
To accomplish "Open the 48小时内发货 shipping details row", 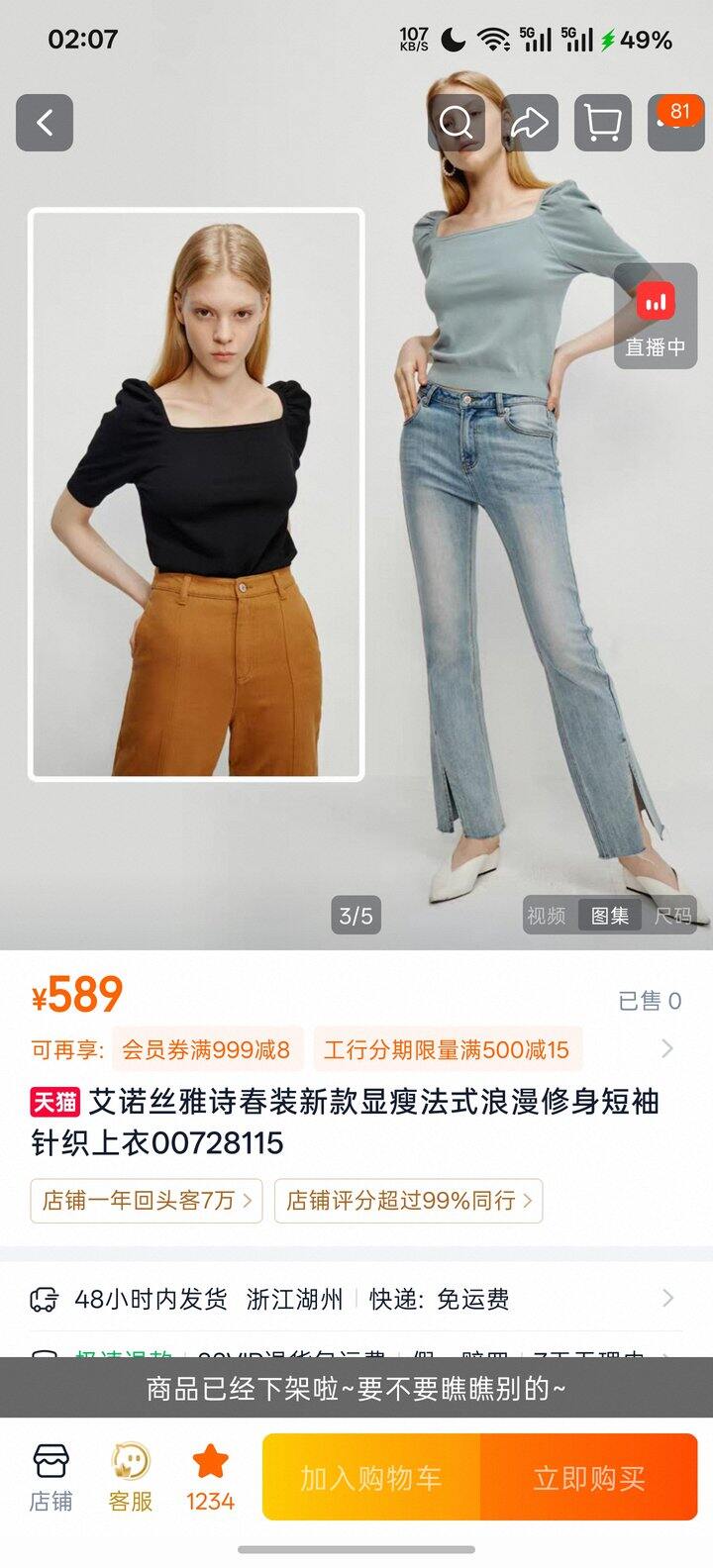I will coord(356,1299).
